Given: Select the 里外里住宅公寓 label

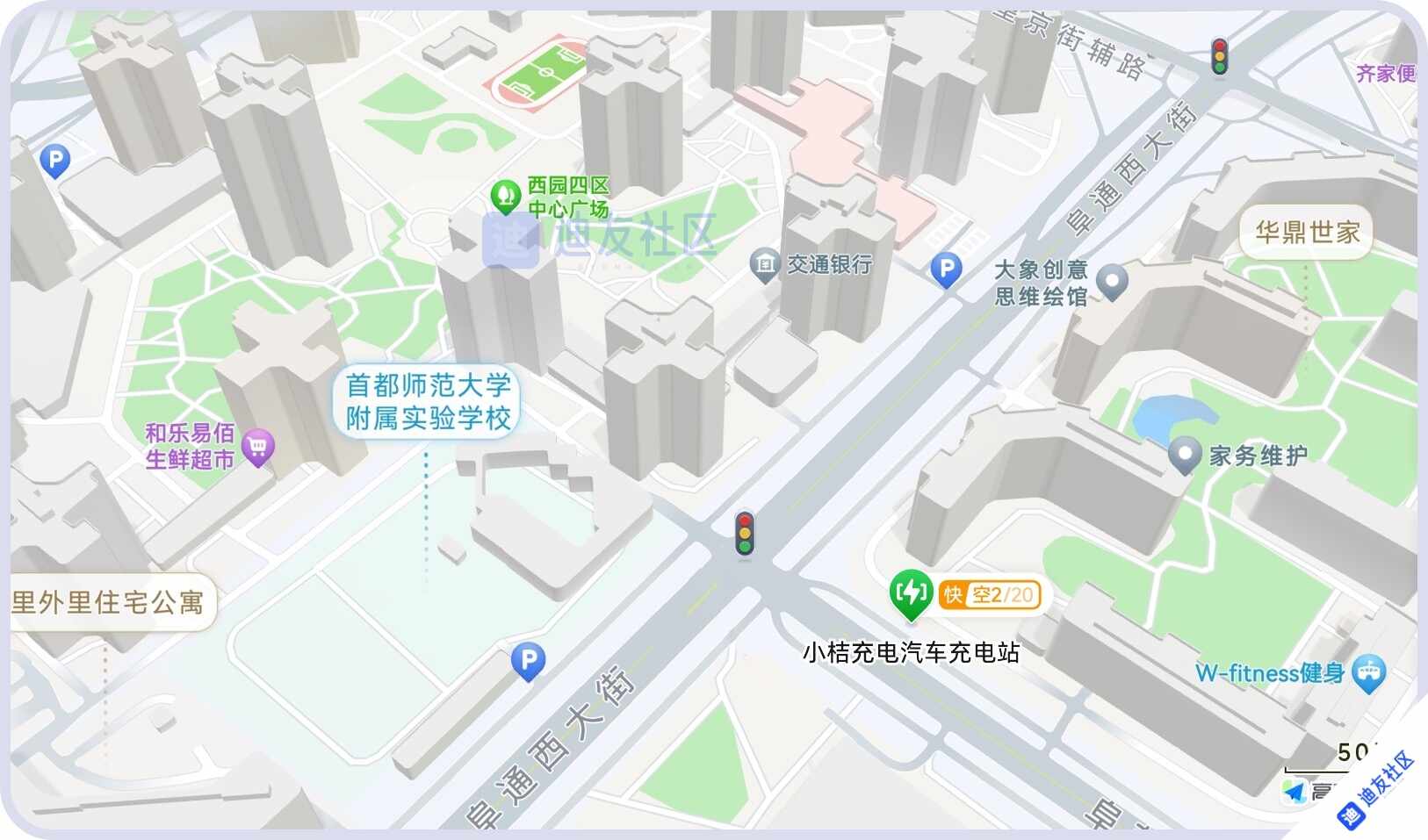Looking at the screenshot, I should [x=109, y=602].
